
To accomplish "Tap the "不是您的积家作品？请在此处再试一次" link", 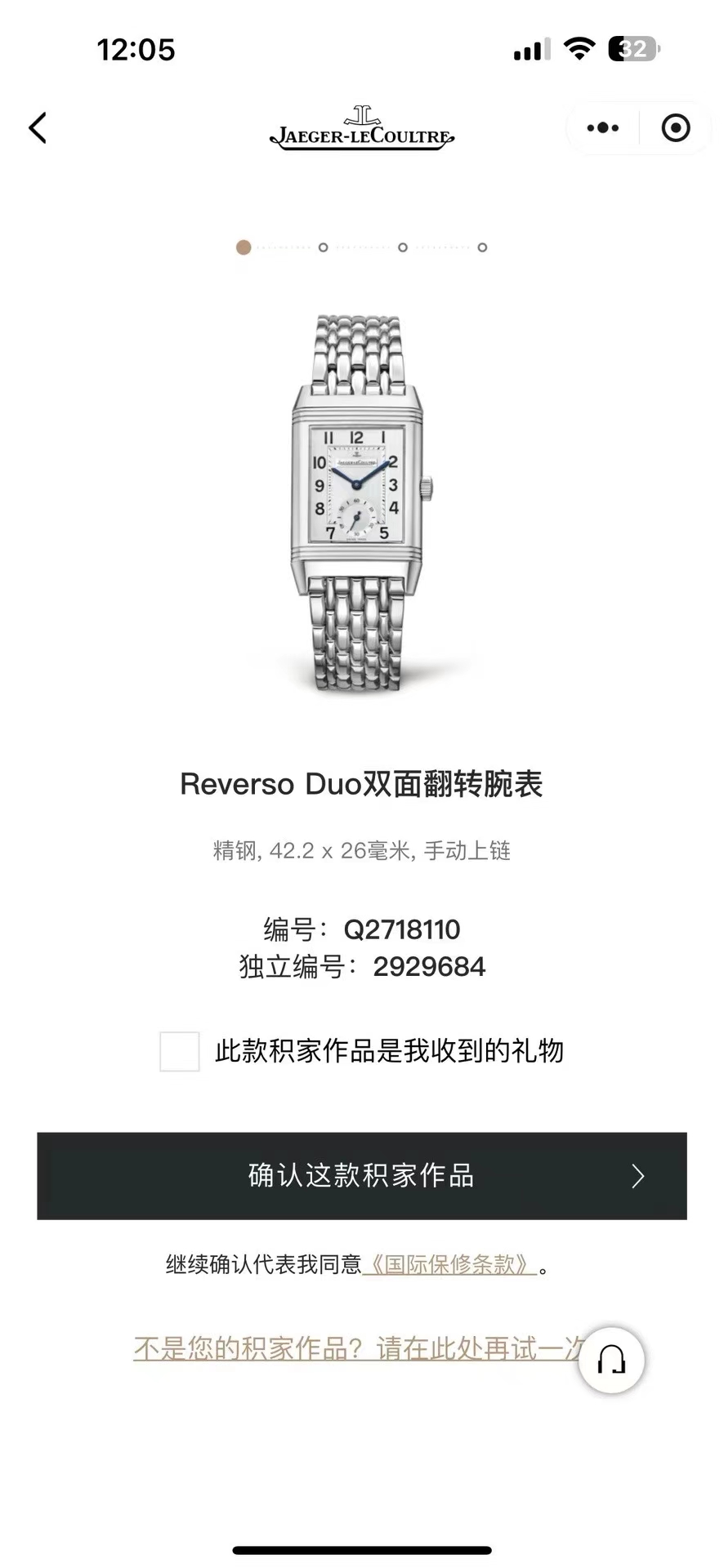I will click(351, 1348).
